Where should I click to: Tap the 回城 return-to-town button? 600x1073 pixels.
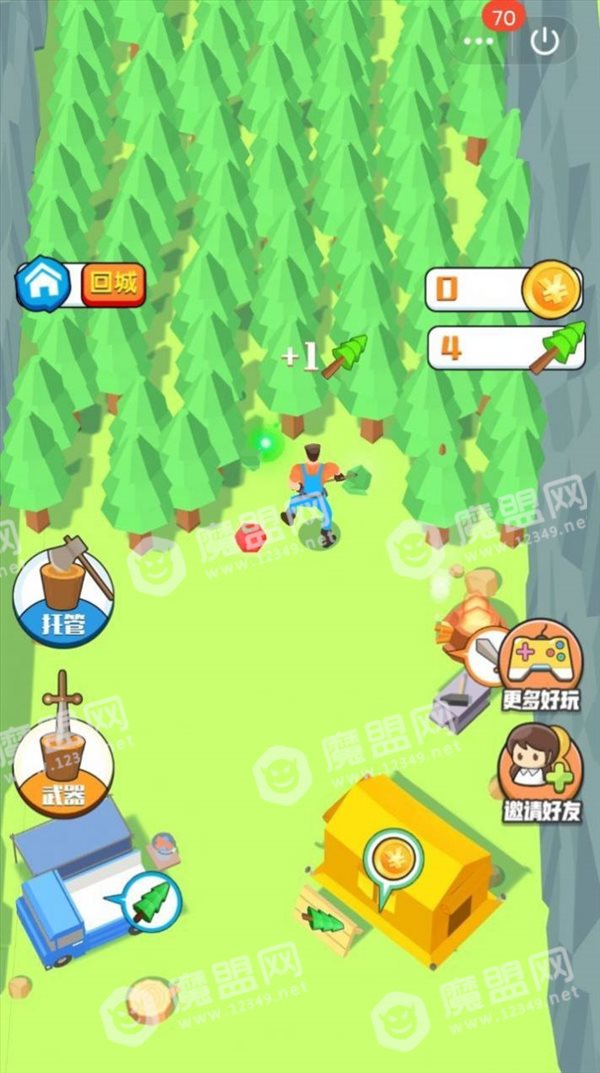tap(114, 284)
